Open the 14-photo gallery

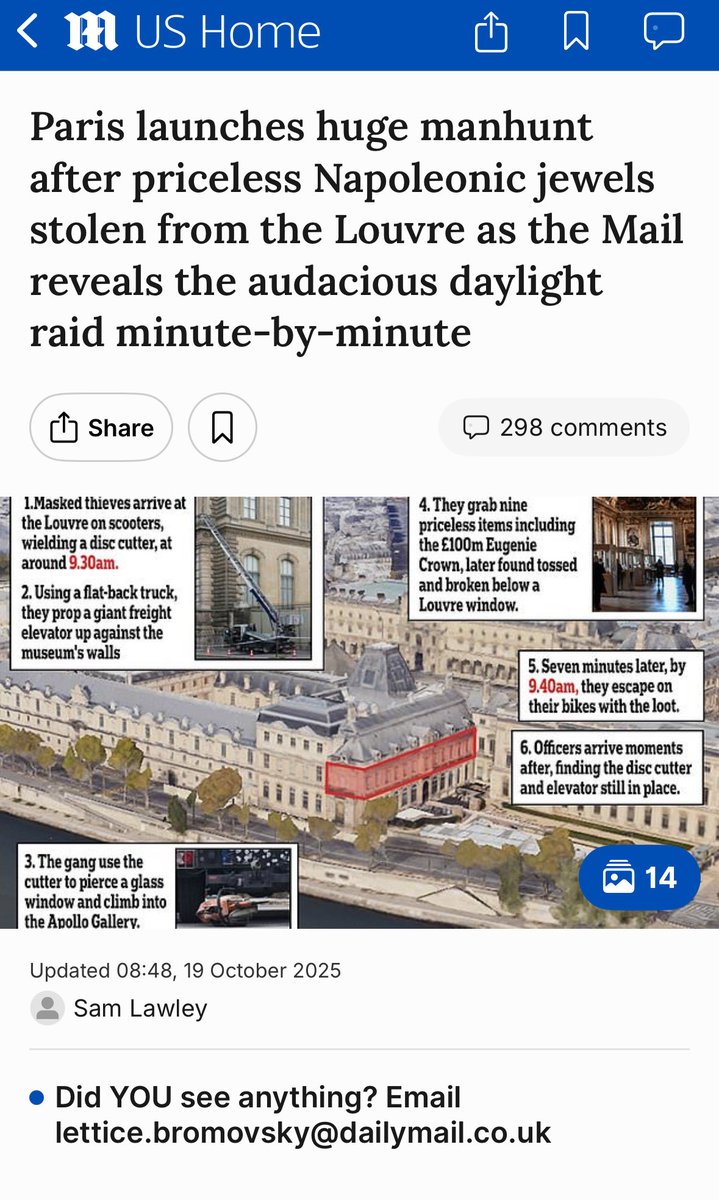pos(640,878)
